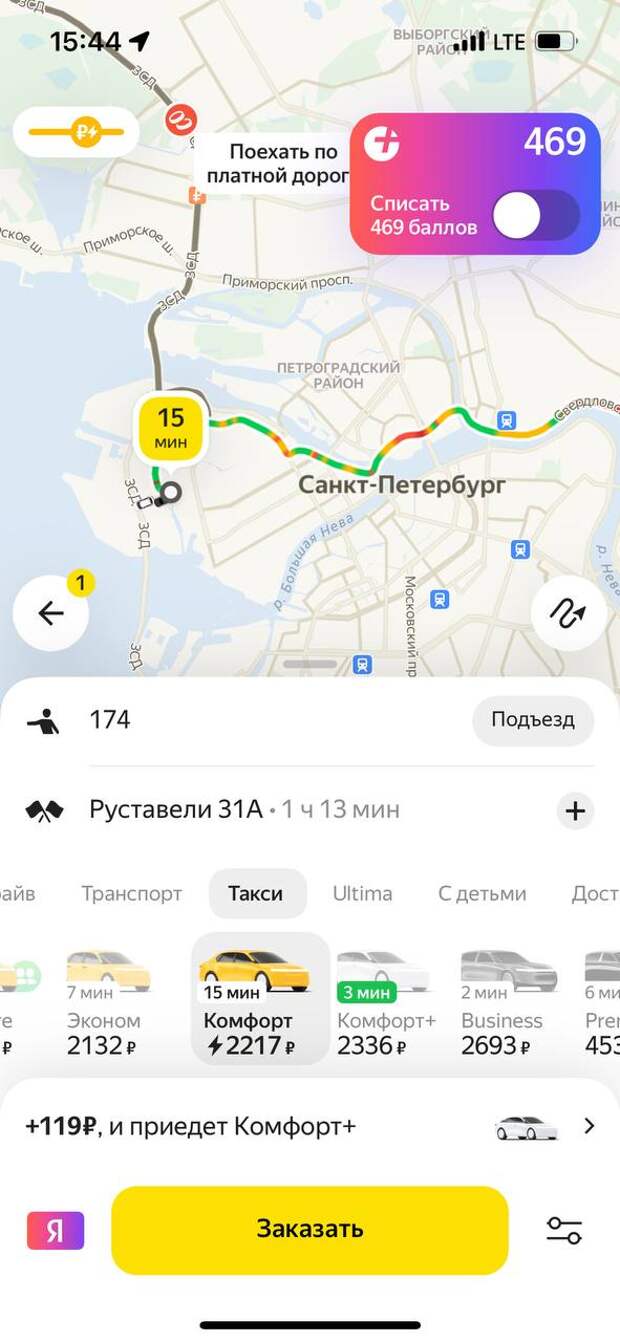Select the Такси tab
The image size is (620, 1342).
(256, 893)
